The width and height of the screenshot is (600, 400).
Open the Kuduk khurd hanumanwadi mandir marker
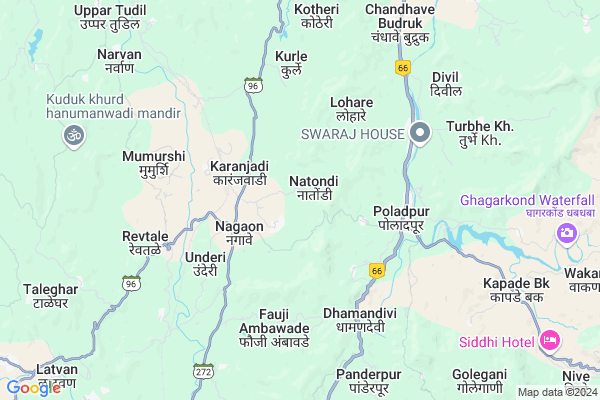coord(72,135)
